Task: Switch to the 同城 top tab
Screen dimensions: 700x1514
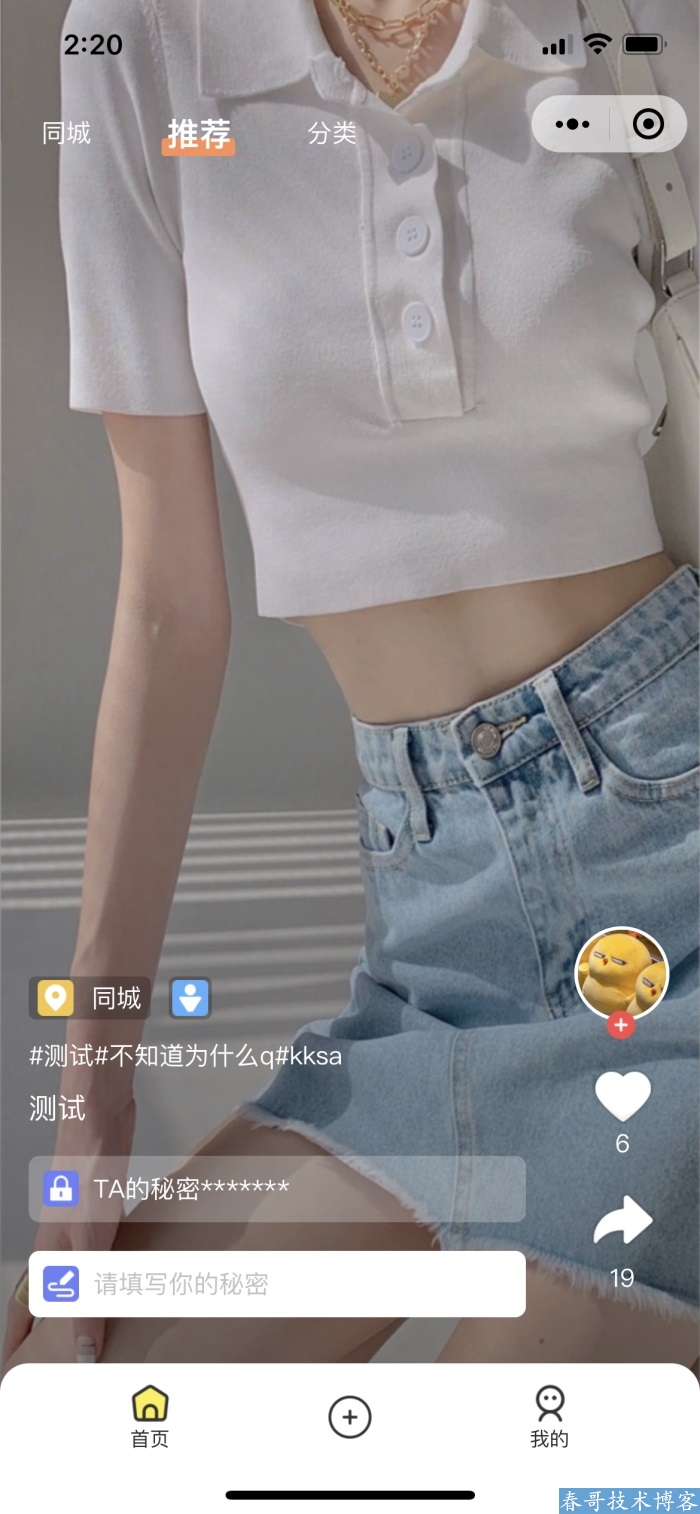Action: [66, 133]
